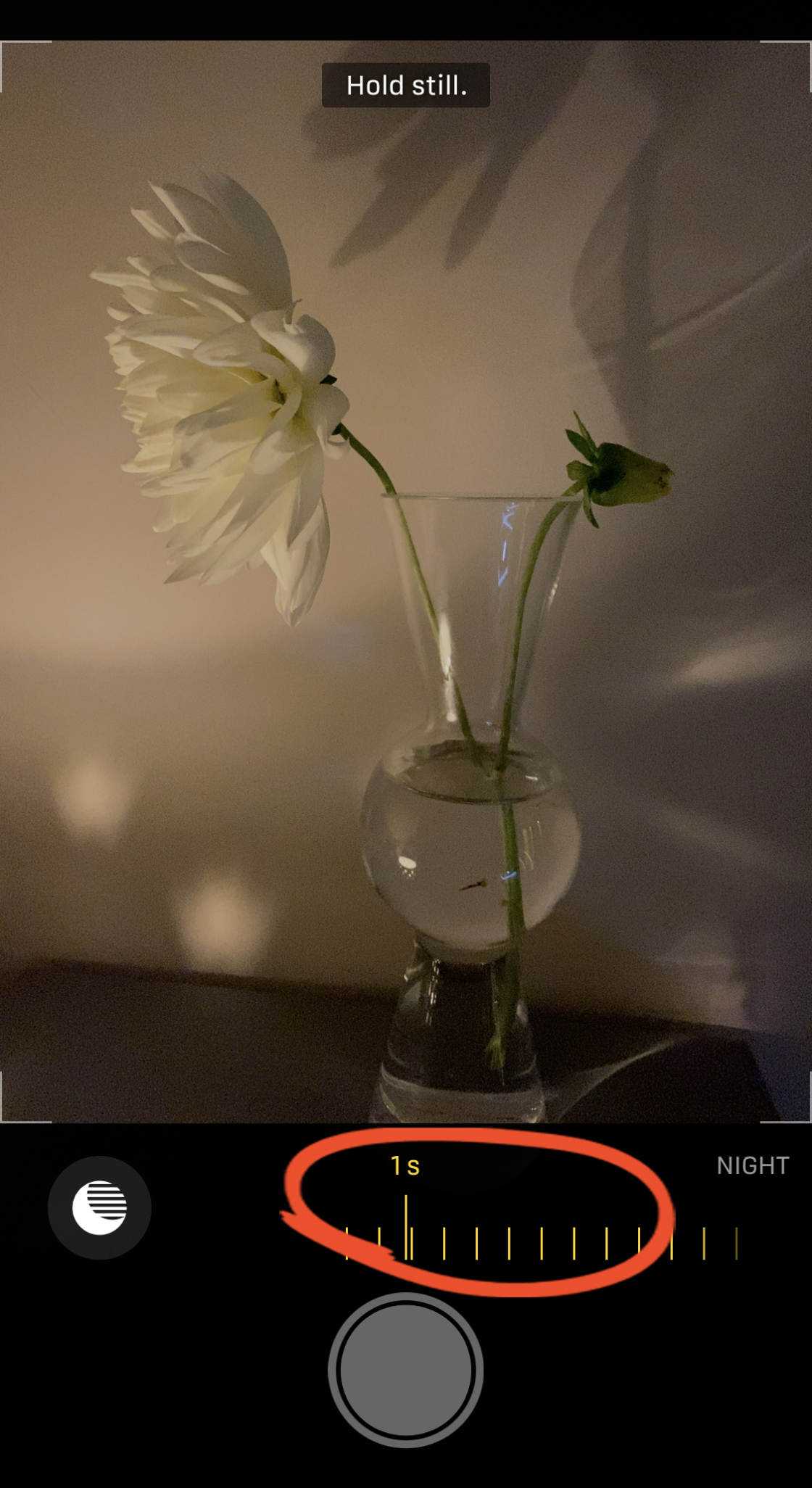
Task: Tap the Night mode moon icon
Action: pos(99,1207)
